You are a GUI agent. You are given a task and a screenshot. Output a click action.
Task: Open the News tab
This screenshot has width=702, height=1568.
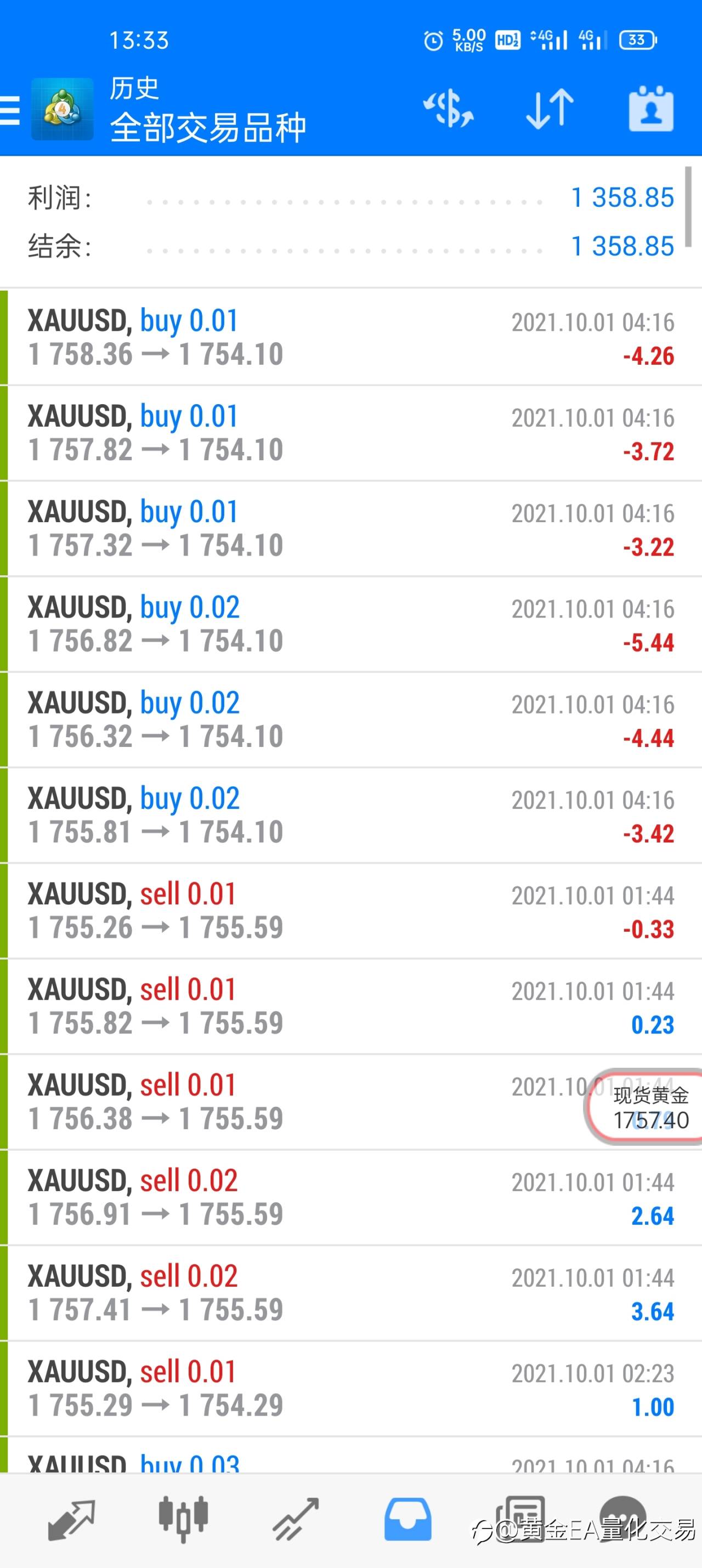[x=520, y=1519]
